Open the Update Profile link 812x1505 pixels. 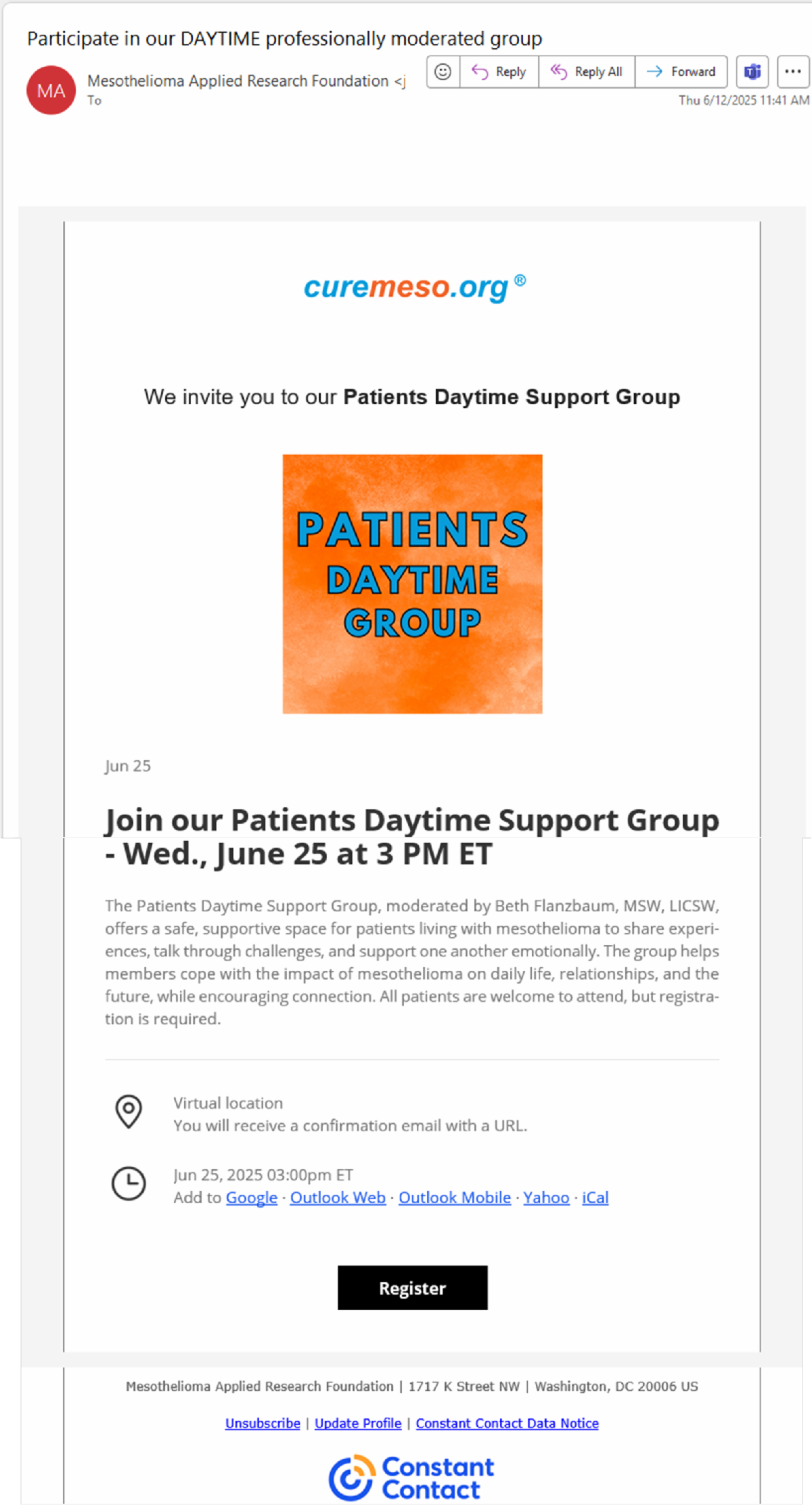pyautogui.click(x=357, y=1423)
